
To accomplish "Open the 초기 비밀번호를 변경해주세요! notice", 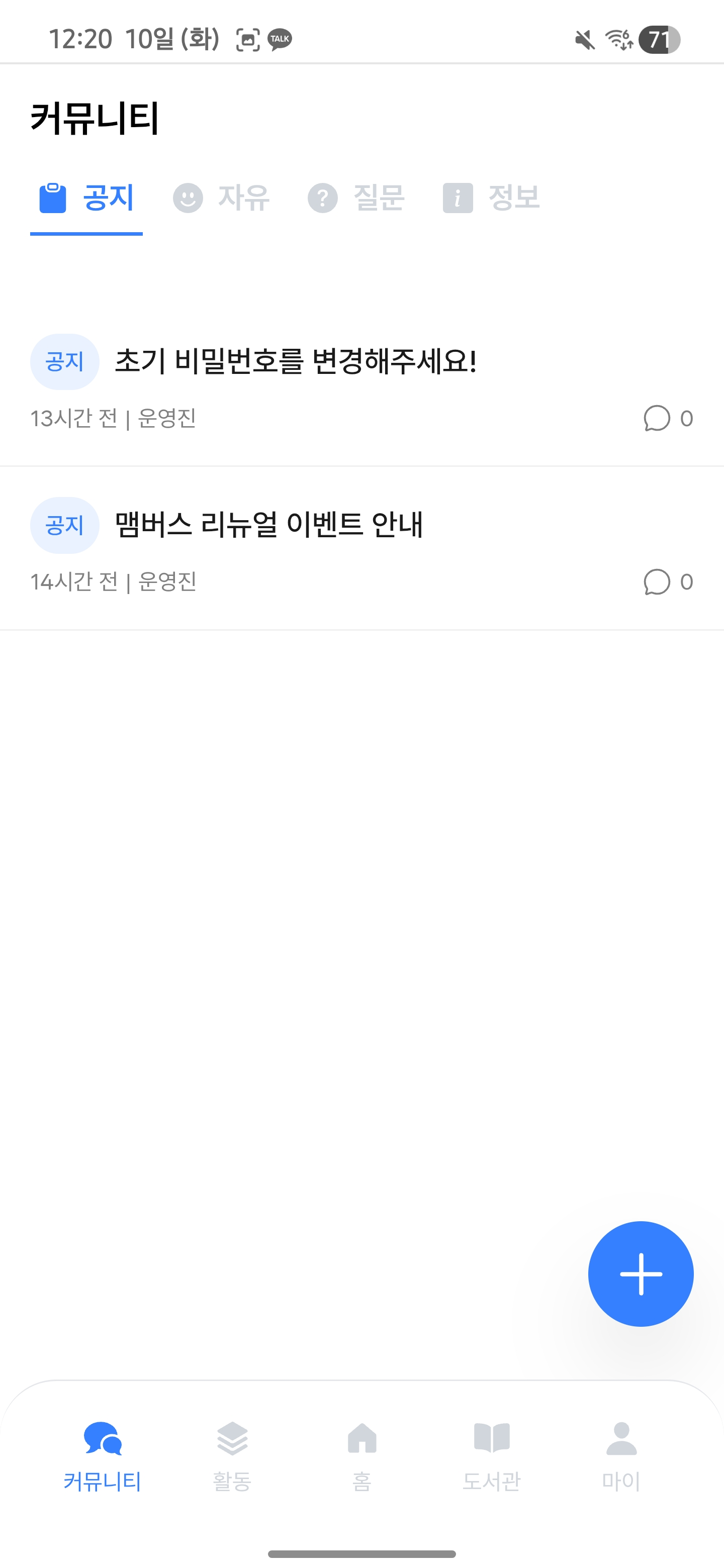I will [x=297, y=360].
